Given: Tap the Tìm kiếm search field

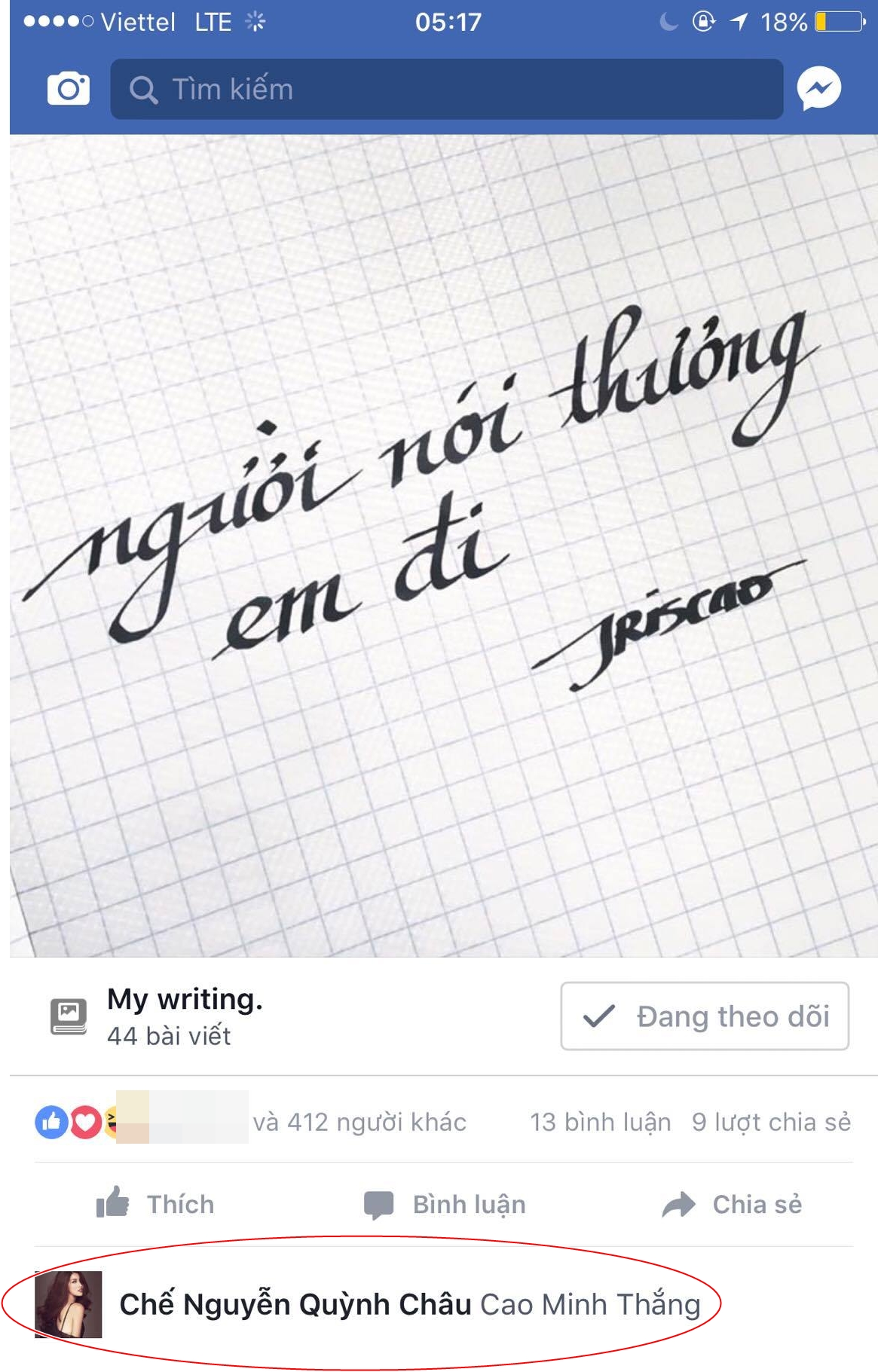Looking at the screenshot, I should [x=446, y=89].
